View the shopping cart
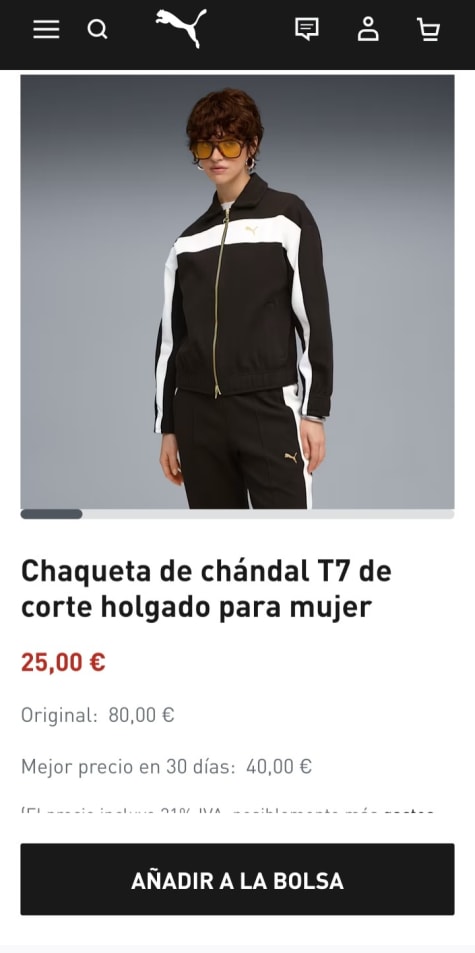 click(x=428, y=29)
